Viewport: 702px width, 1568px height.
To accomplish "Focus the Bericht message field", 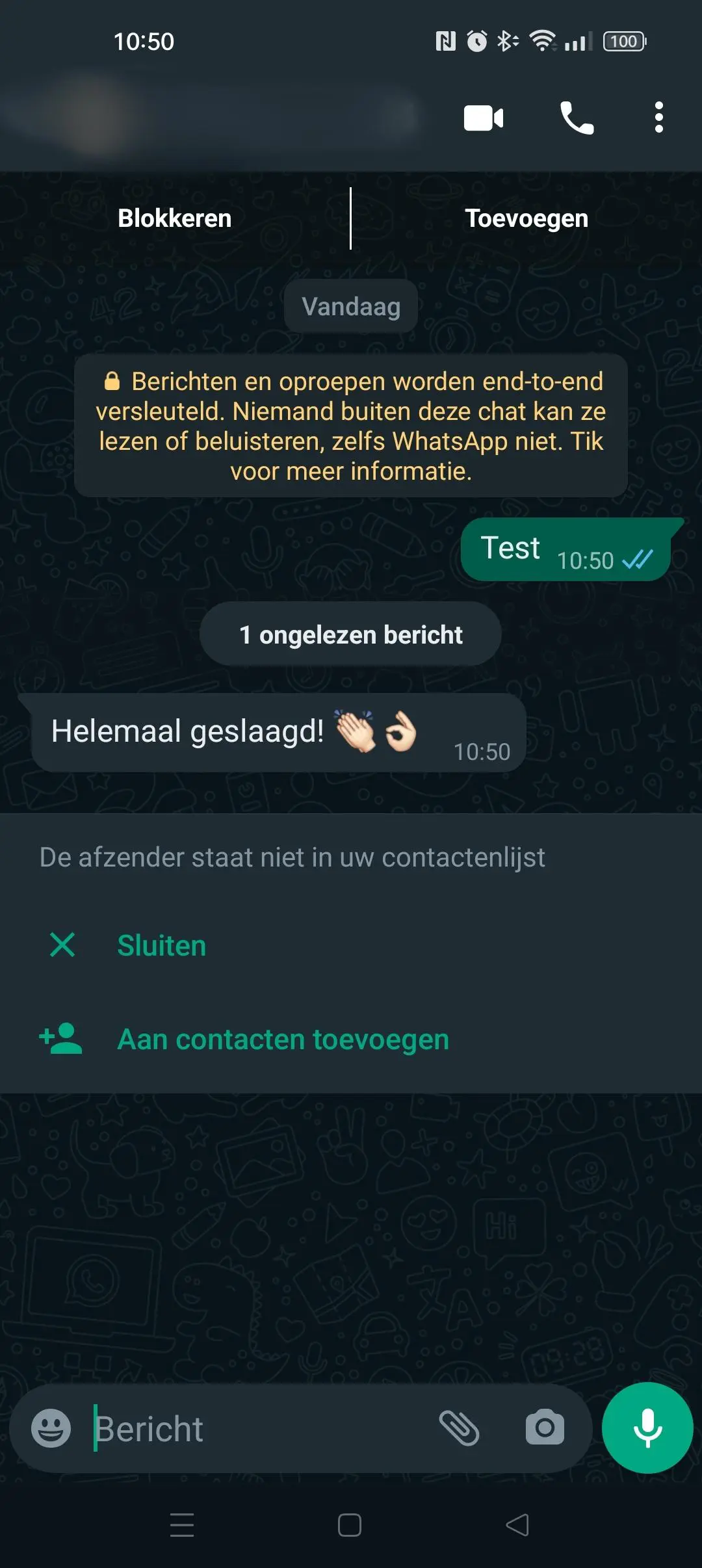I will pyautogui.click(x=260, y=1428).
